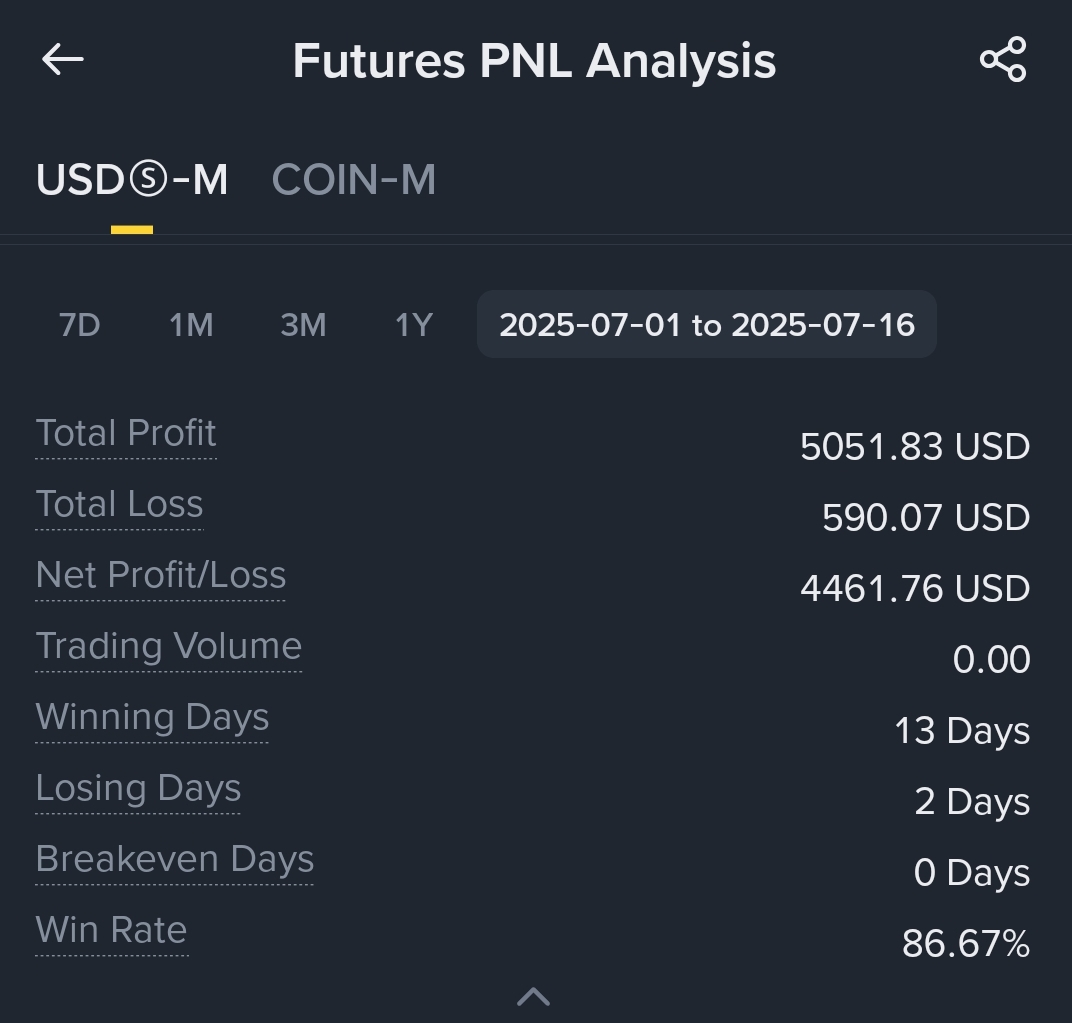1072x1023 pixels.
Task: Go back from Futures PNL Analysis
Action: click(x=62, y=60)
